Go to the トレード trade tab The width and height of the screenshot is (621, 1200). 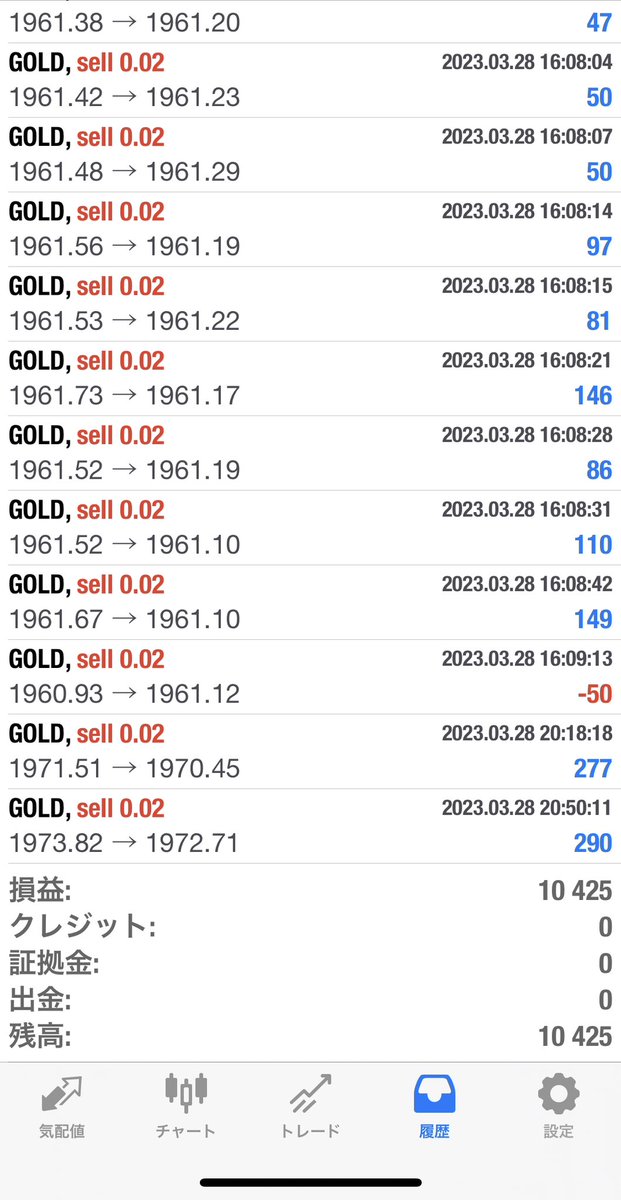(x=310, y=1108)
